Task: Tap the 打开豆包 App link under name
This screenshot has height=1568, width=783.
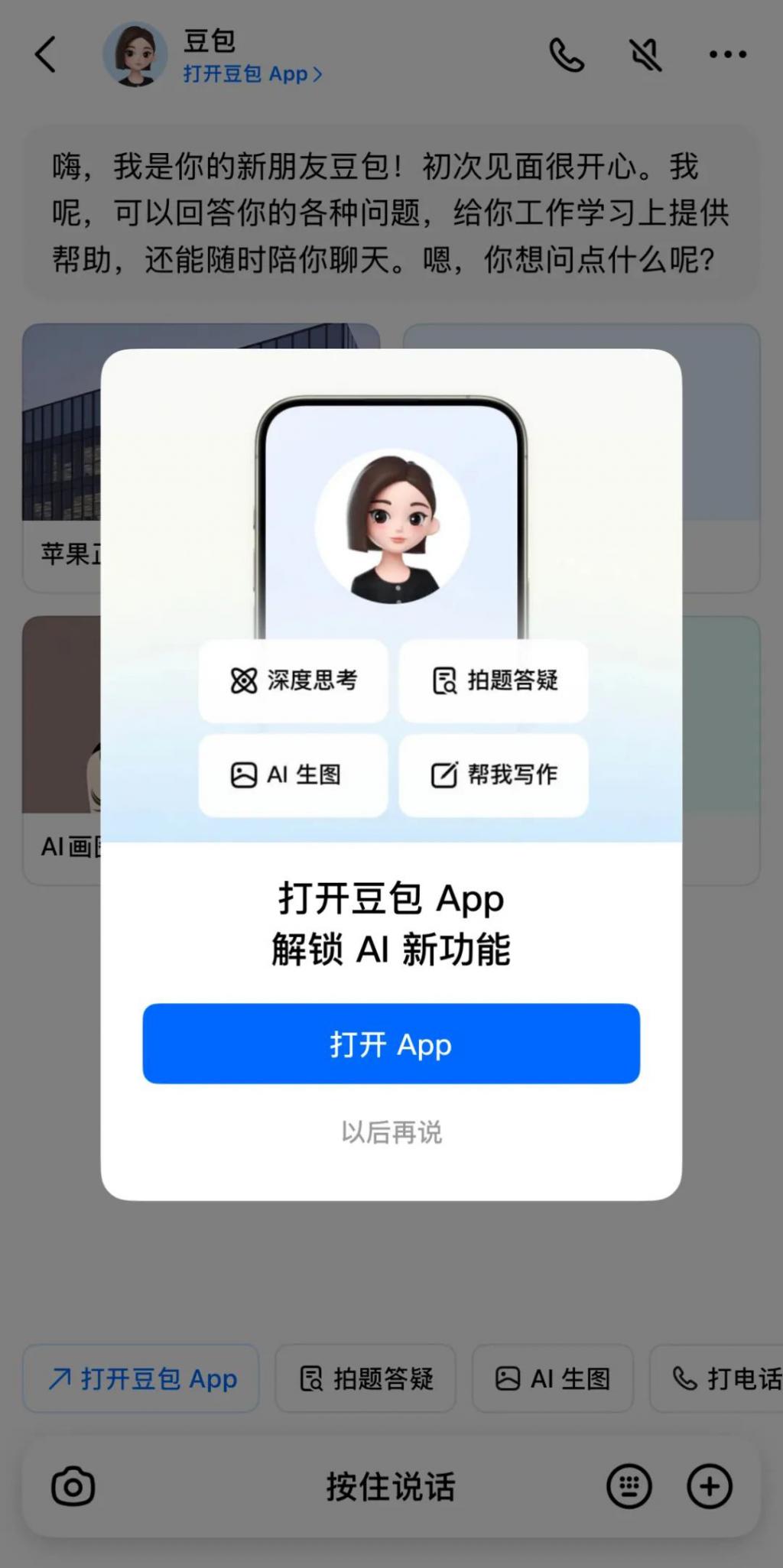Action: click(x=252, y=74)
